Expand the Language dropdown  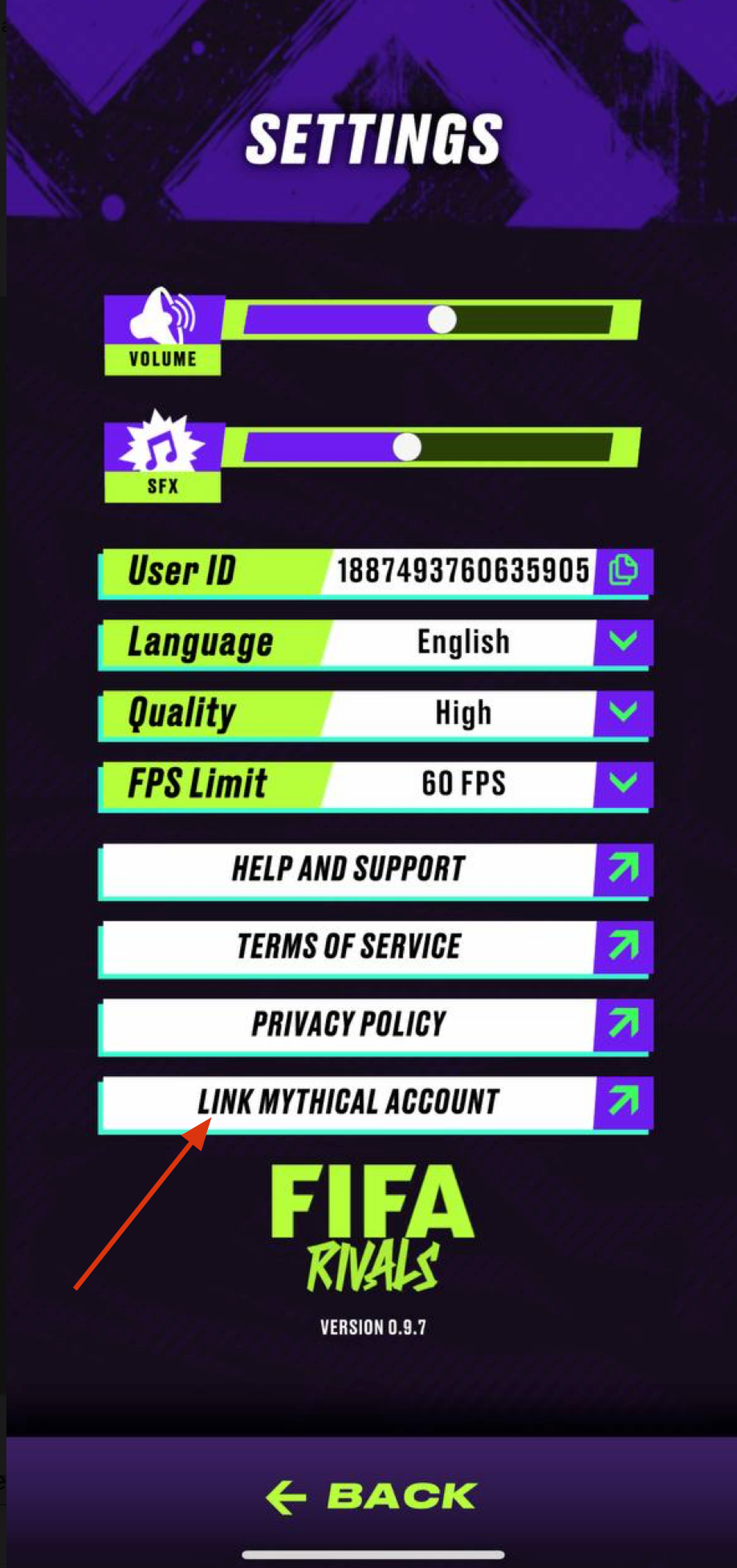pyautogui.click(x=623, y=641)
